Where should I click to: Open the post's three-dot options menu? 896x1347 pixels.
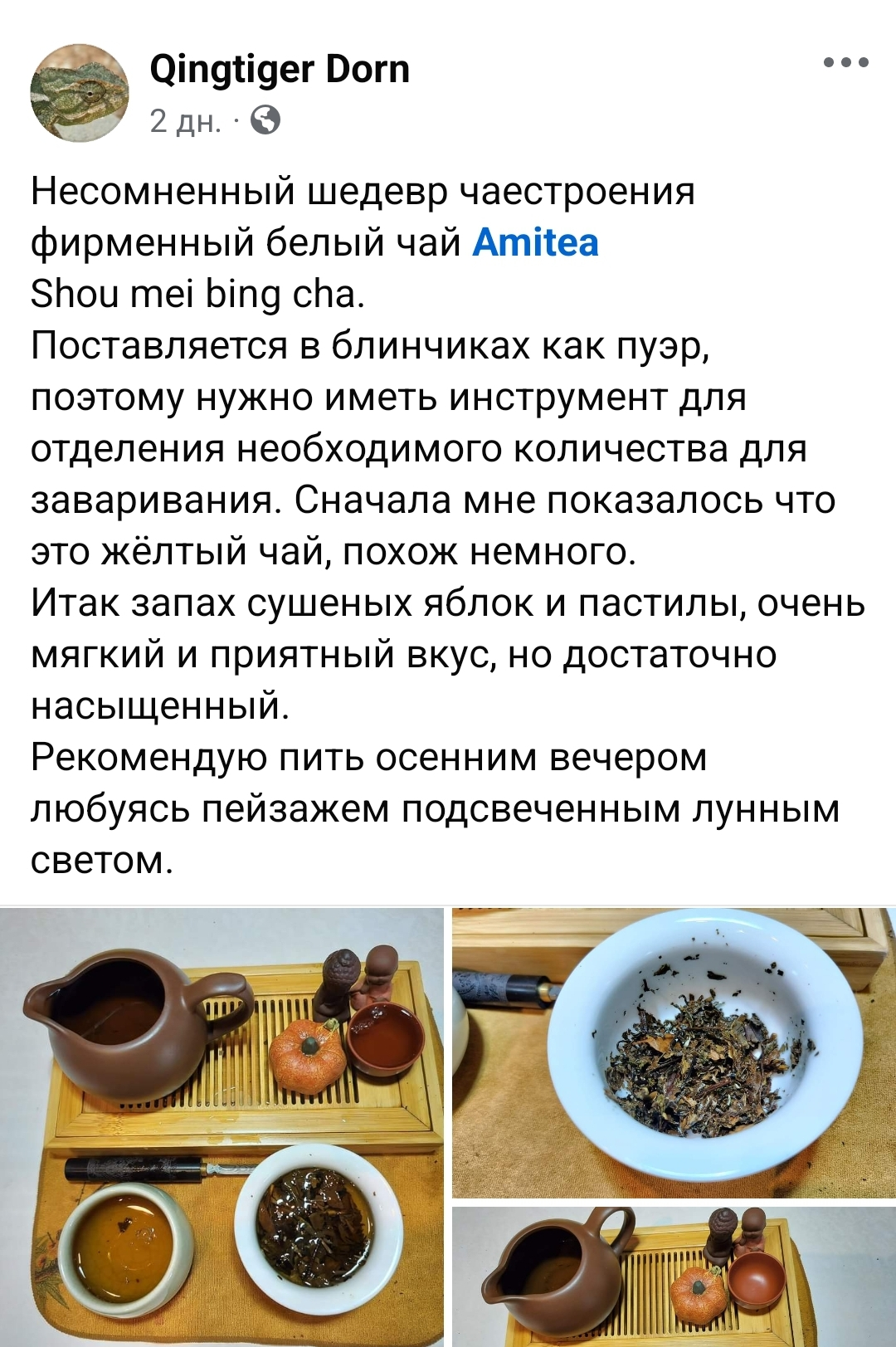[845, 63]
